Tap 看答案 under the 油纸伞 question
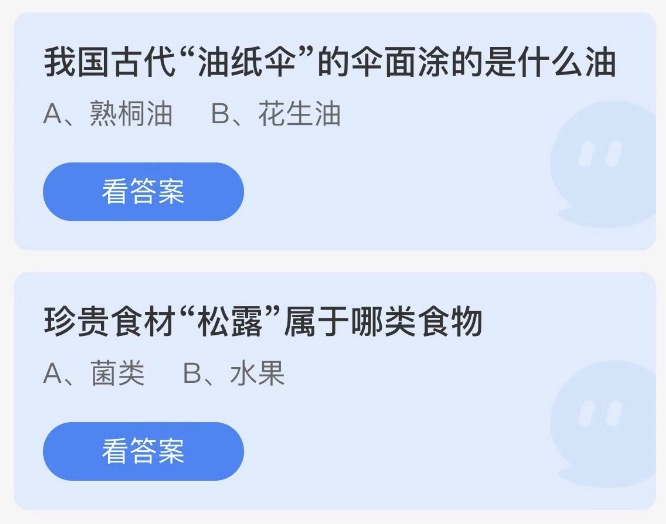This screenshot has height=524, width=666. [143, 191]
